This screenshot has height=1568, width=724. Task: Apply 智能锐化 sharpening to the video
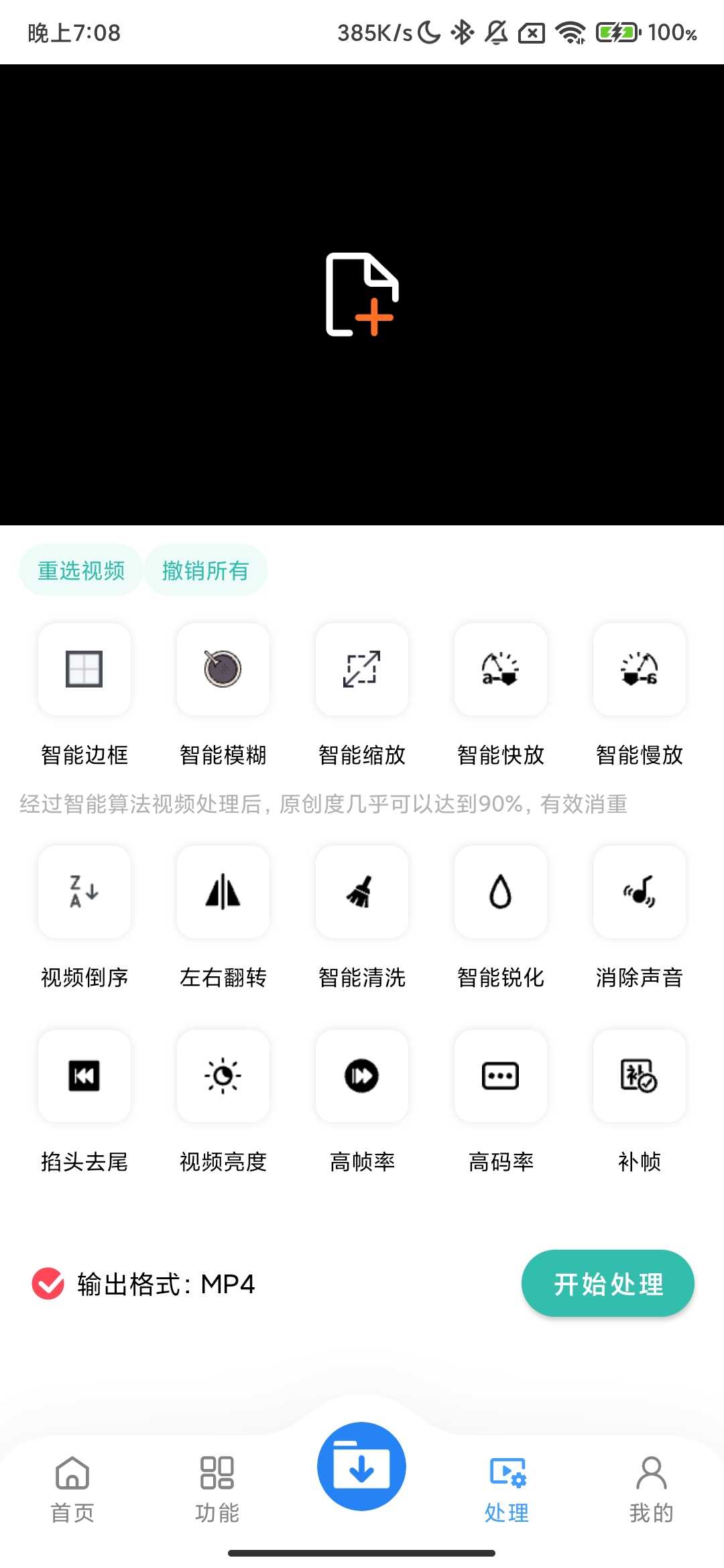pos(501,892)
